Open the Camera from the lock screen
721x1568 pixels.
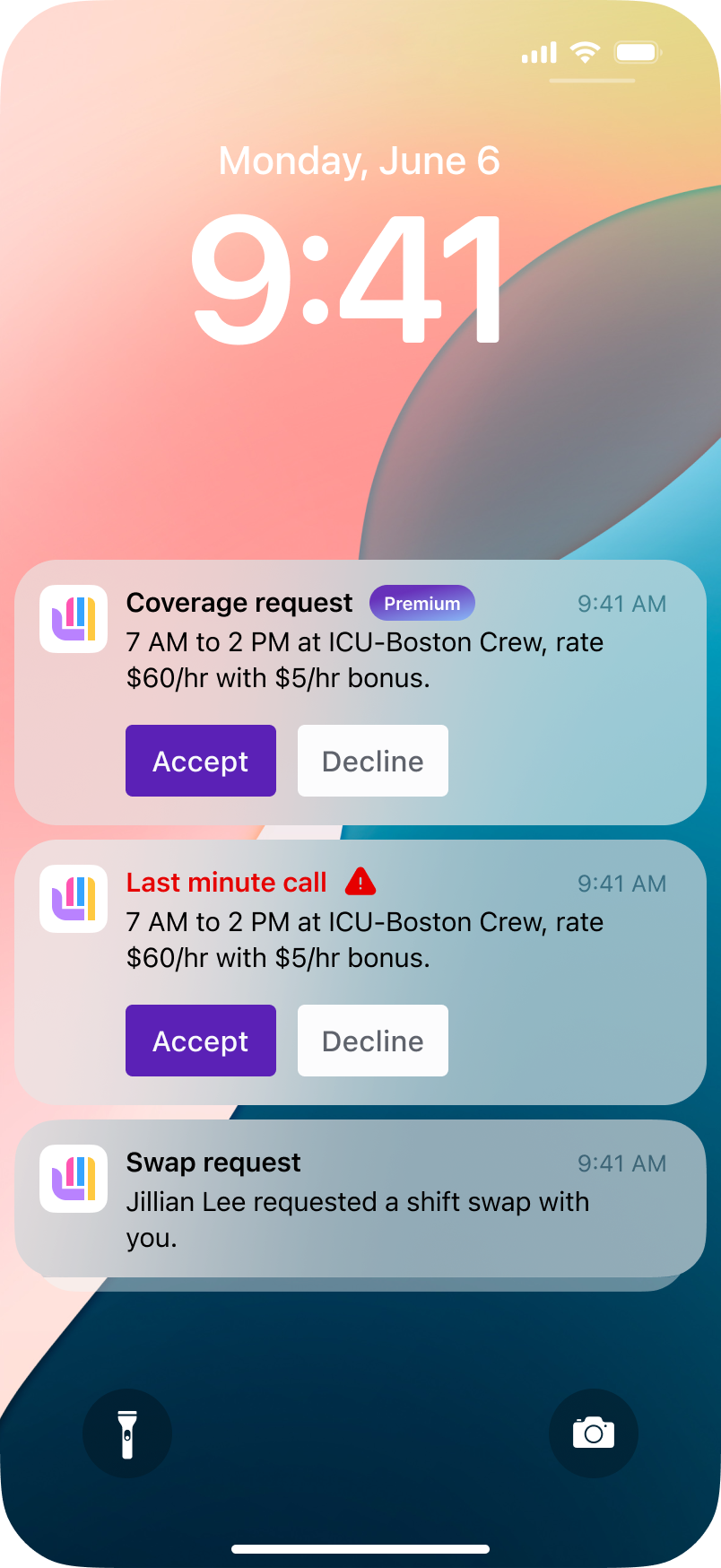(x=594, y=1433)
